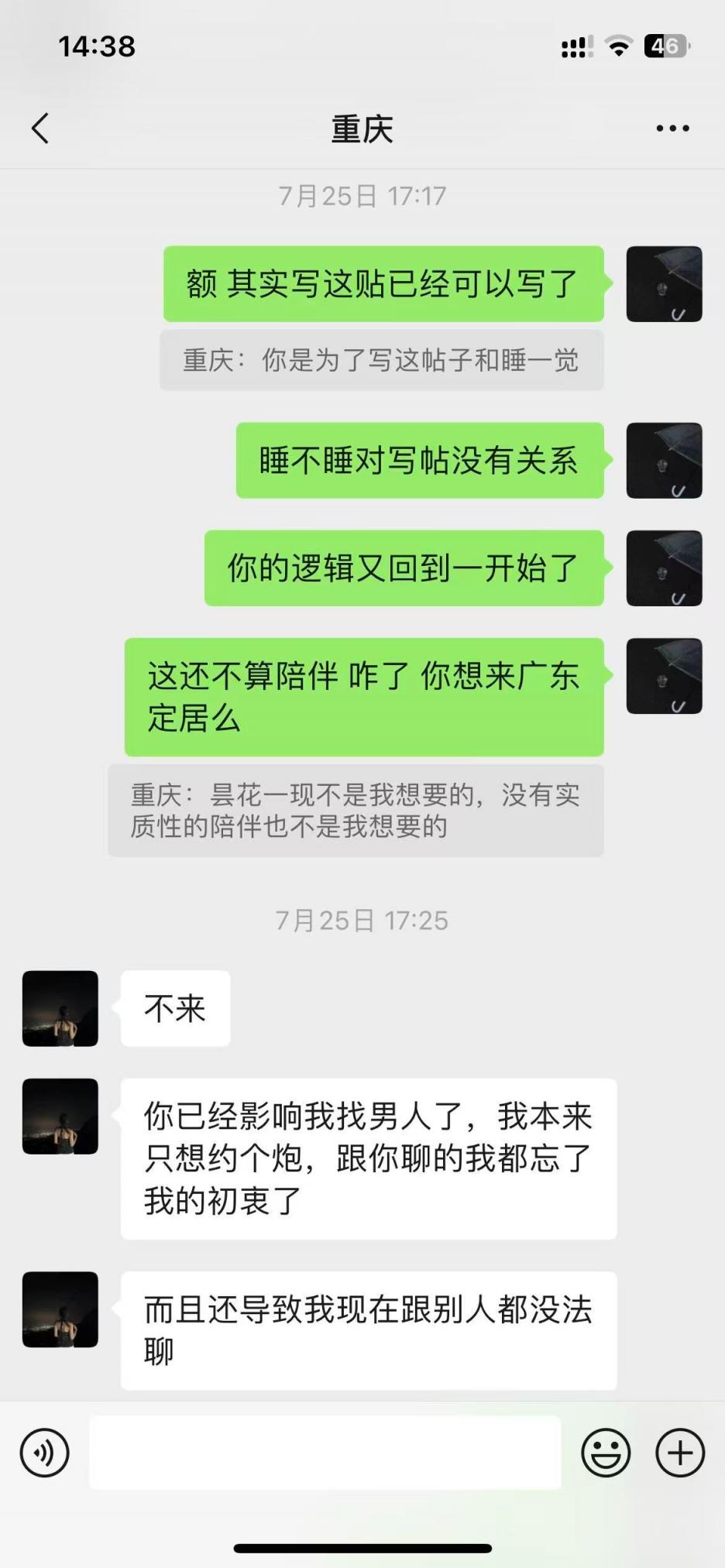Go back from the 重庆 chat
Screen dimensions: 725x1568
[40, 129]
